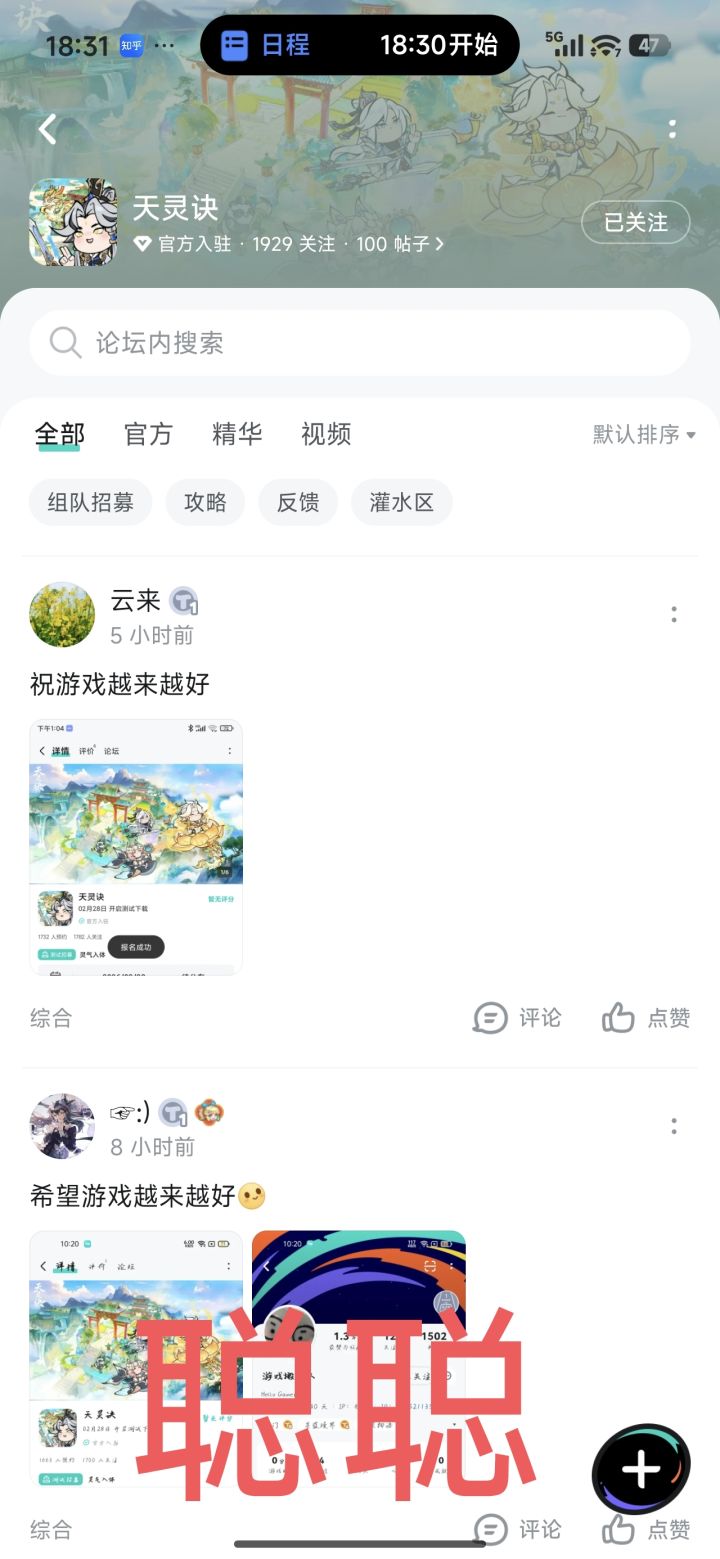This screenshot has width=720, height=1559.
Task: Open the search bar magnifier icon
Action: coord(64,343)
